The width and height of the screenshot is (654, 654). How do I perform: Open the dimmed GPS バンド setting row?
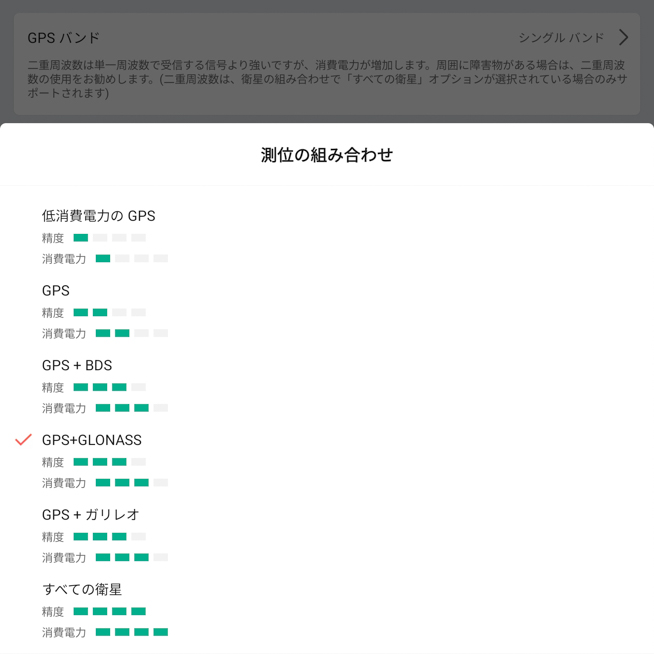coord(326,38)
